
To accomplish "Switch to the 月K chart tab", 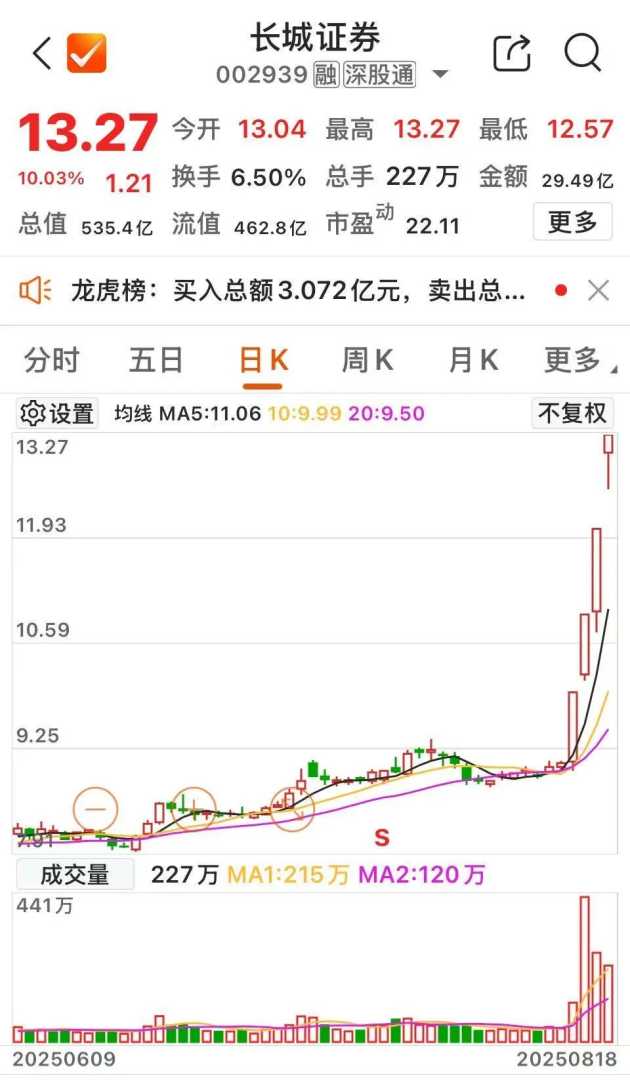I will click(474, 360).
